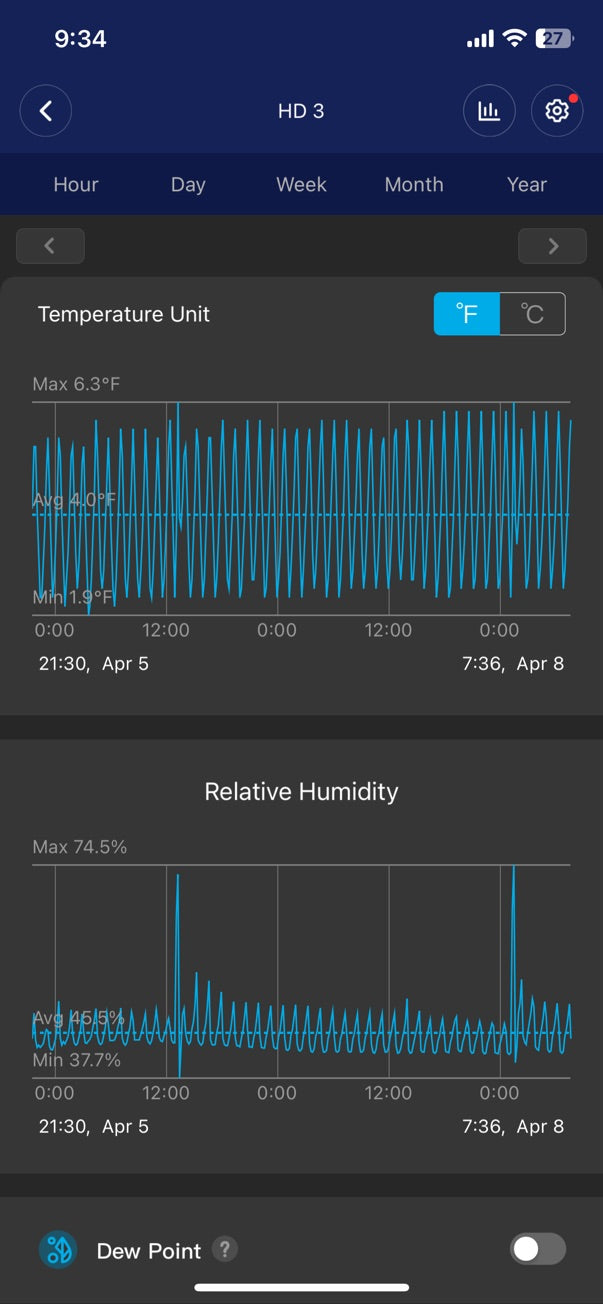The height and width of the screenshot is (1304, 603).
Task: Open the chart statistics icon
Action: [489, 111]
